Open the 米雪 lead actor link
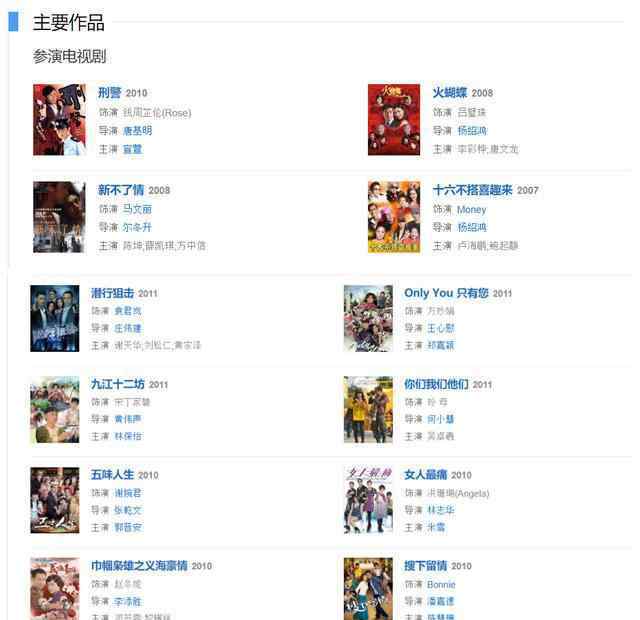 pos(436,527)
